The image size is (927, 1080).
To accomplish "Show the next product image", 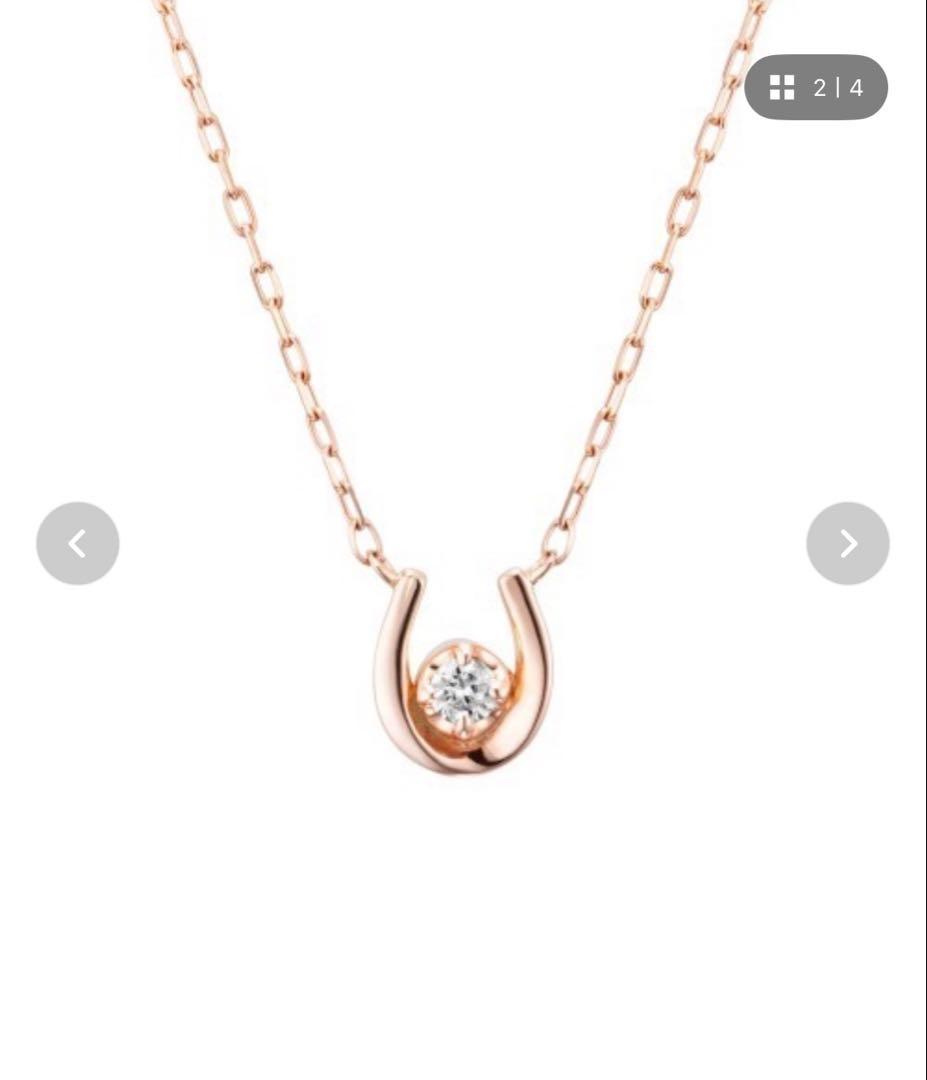I will [847, 543].
